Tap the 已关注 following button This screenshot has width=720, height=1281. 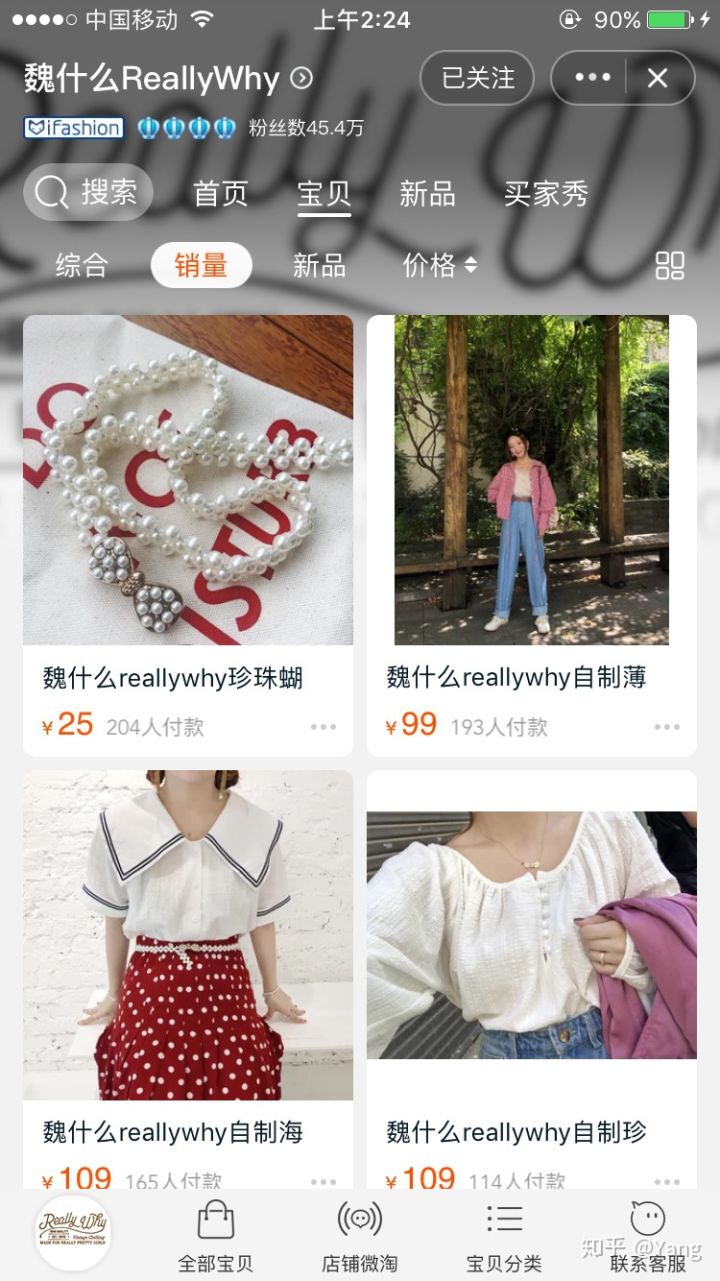[x=477, y=78]
